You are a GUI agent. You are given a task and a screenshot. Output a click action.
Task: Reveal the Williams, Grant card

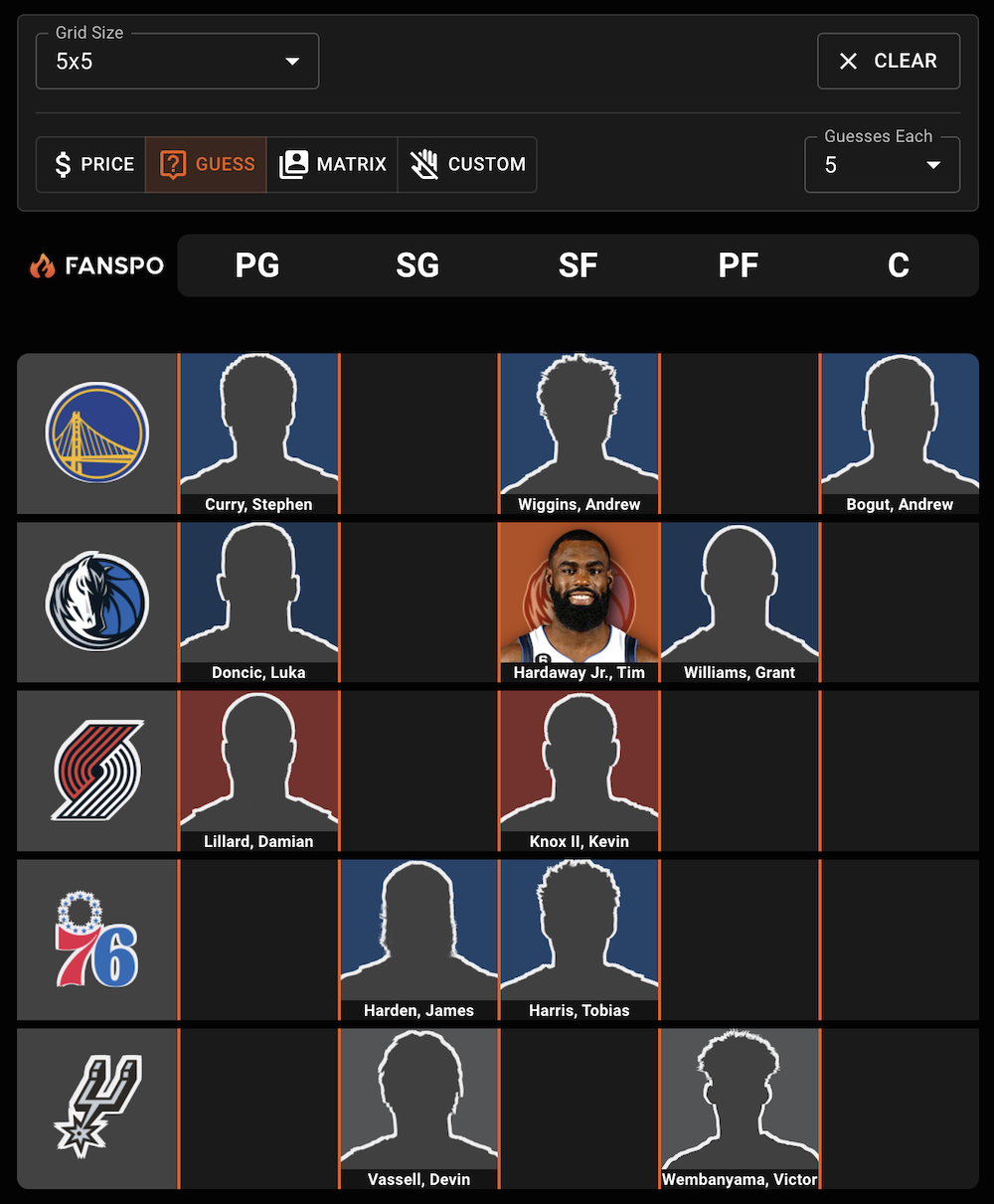pos(740,602)
